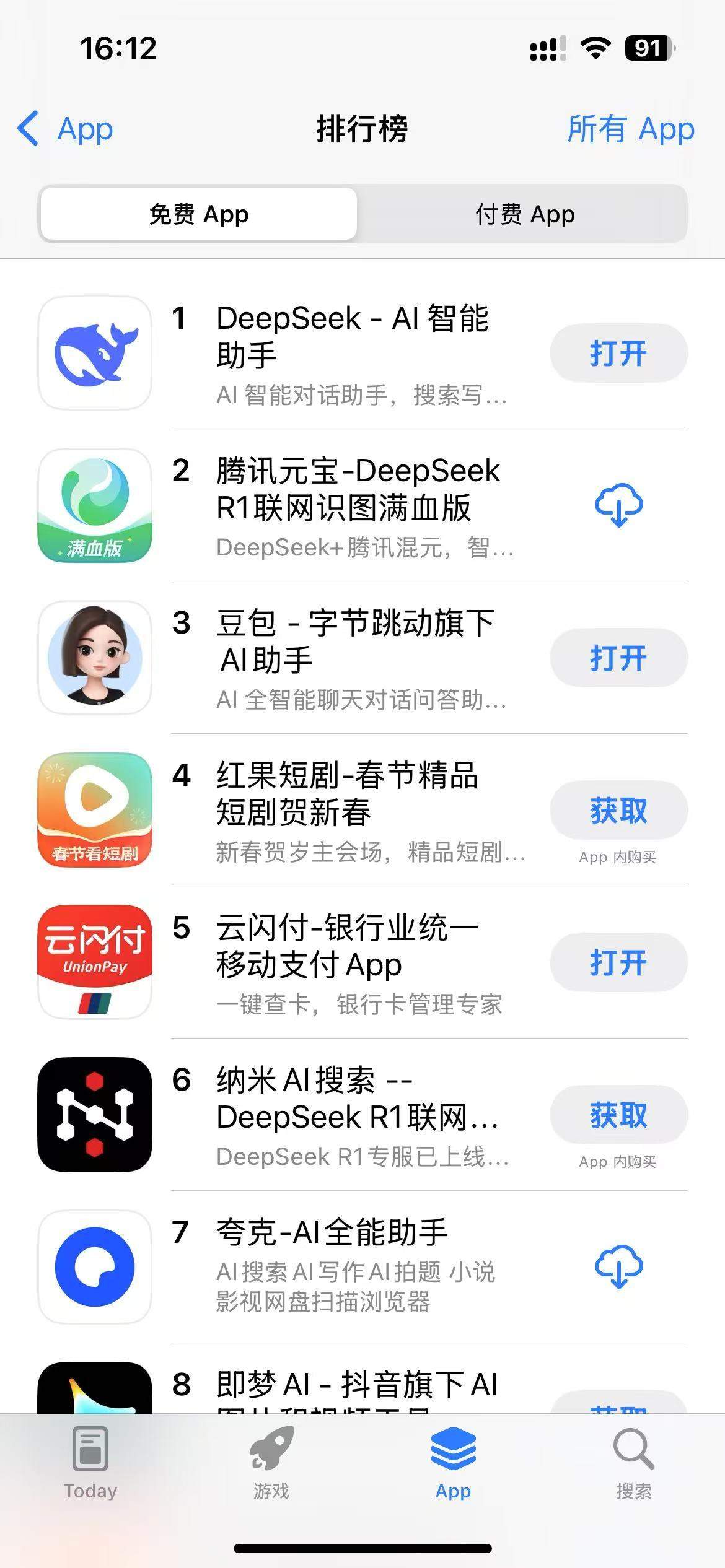Open 豆包 with its 打开 button

[x=618, y=658]
